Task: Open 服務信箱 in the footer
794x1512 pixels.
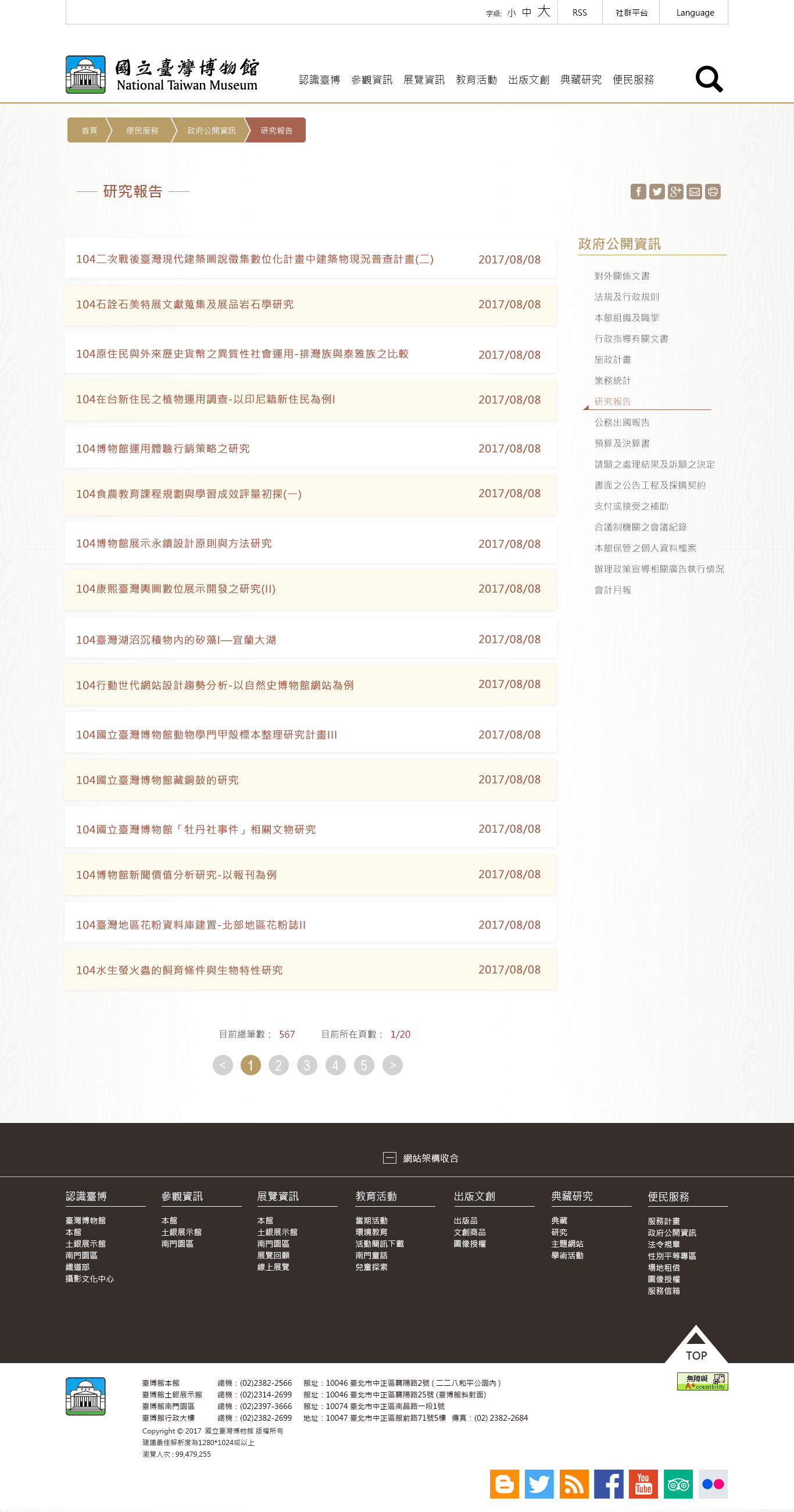Action: pos(664,1290)
